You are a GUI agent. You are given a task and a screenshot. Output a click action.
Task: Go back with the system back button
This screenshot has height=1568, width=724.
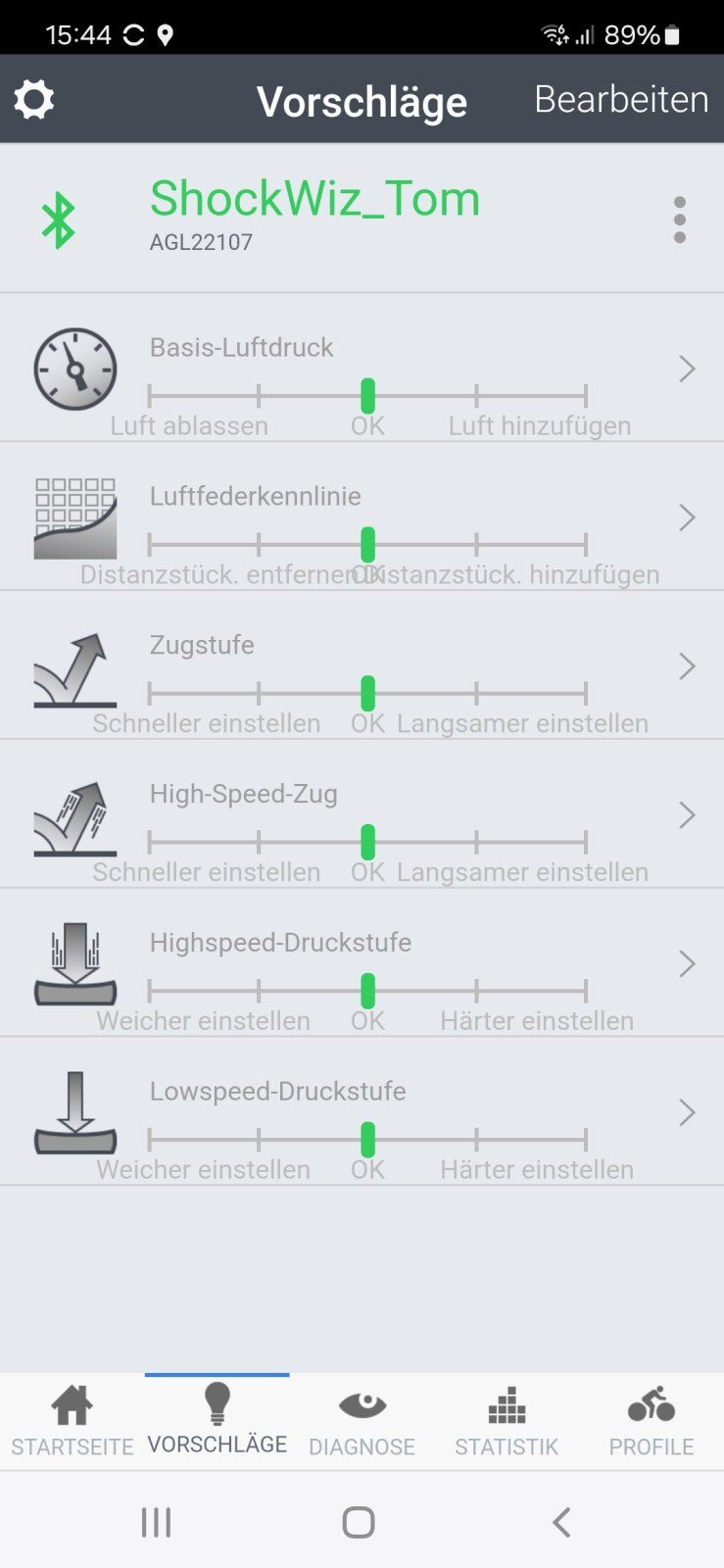pos(560,1522)
